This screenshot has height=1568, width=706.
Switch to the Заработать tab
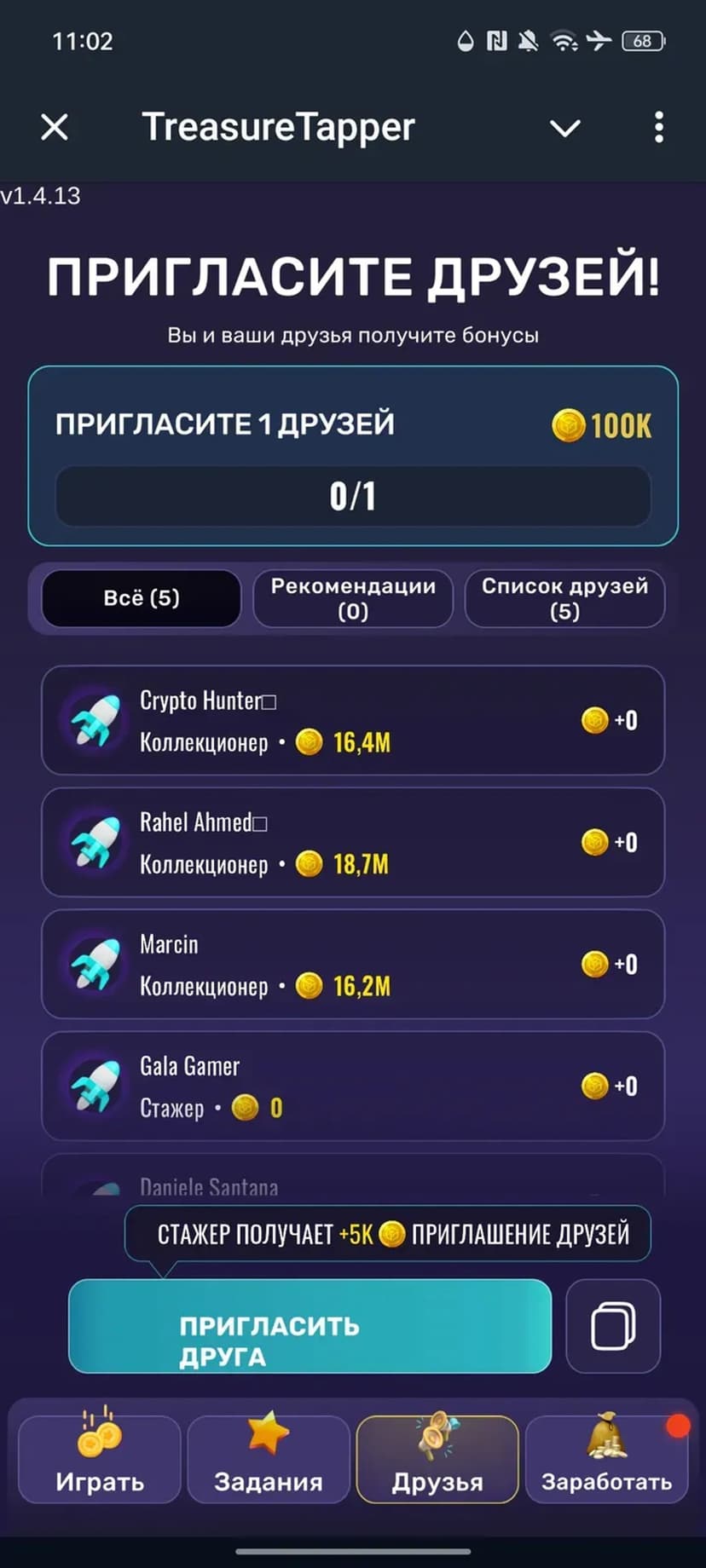[606, 1459]
